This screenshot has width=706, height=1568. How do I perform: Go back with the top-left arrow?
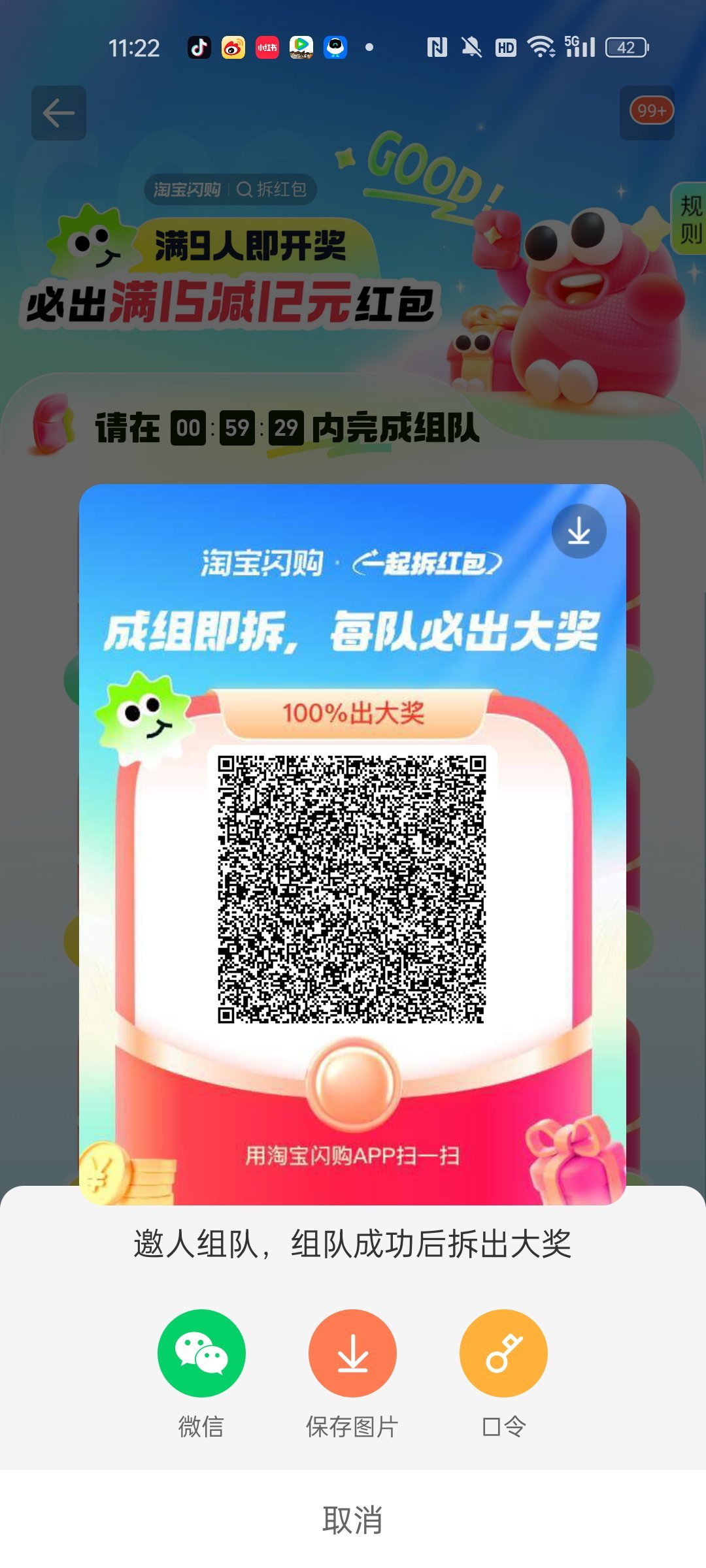(59, 113)
